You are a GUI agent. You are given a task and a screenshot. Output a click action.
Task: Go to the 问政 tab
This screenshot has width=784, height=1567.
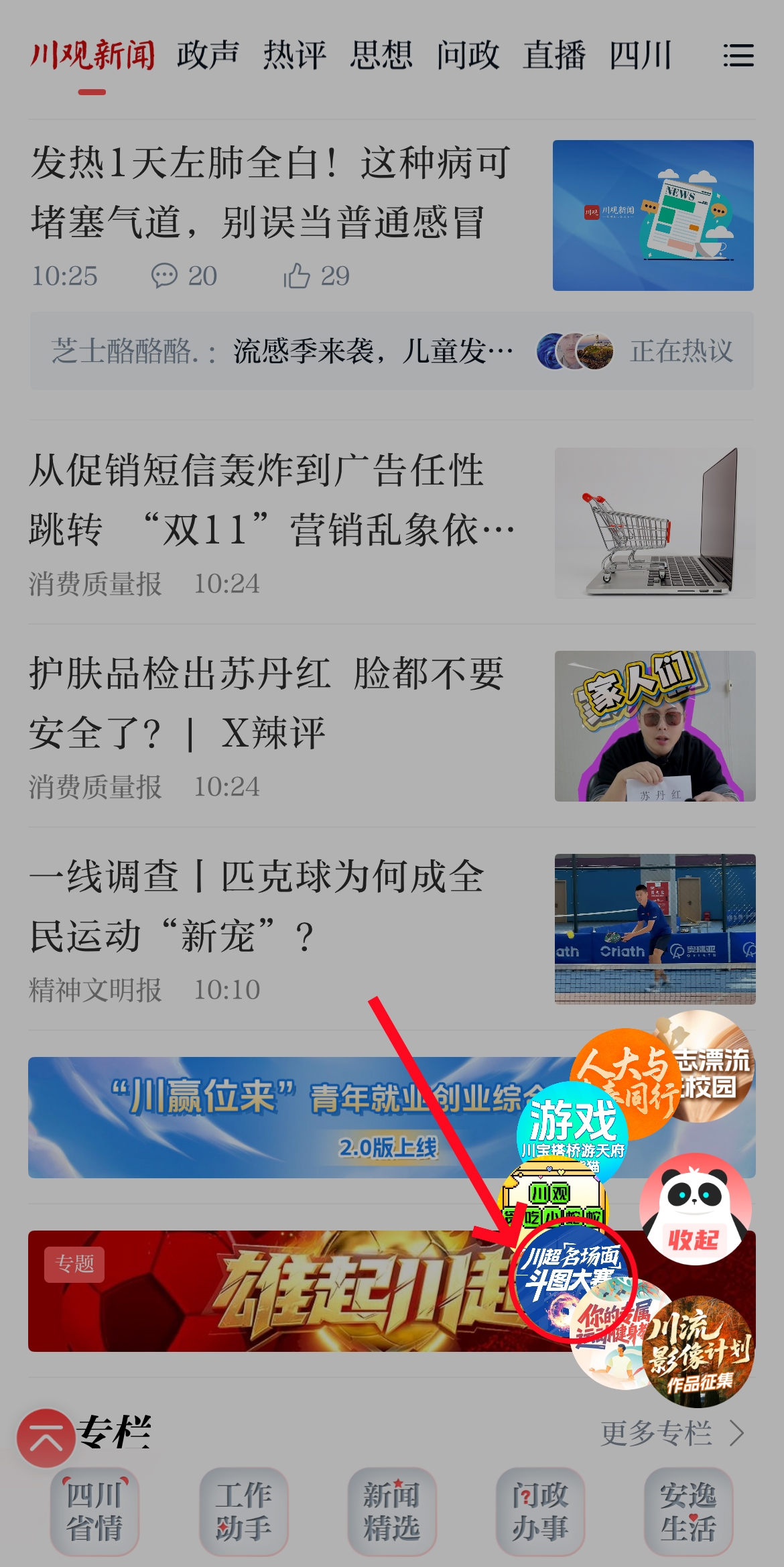click(x=467, y=56)
